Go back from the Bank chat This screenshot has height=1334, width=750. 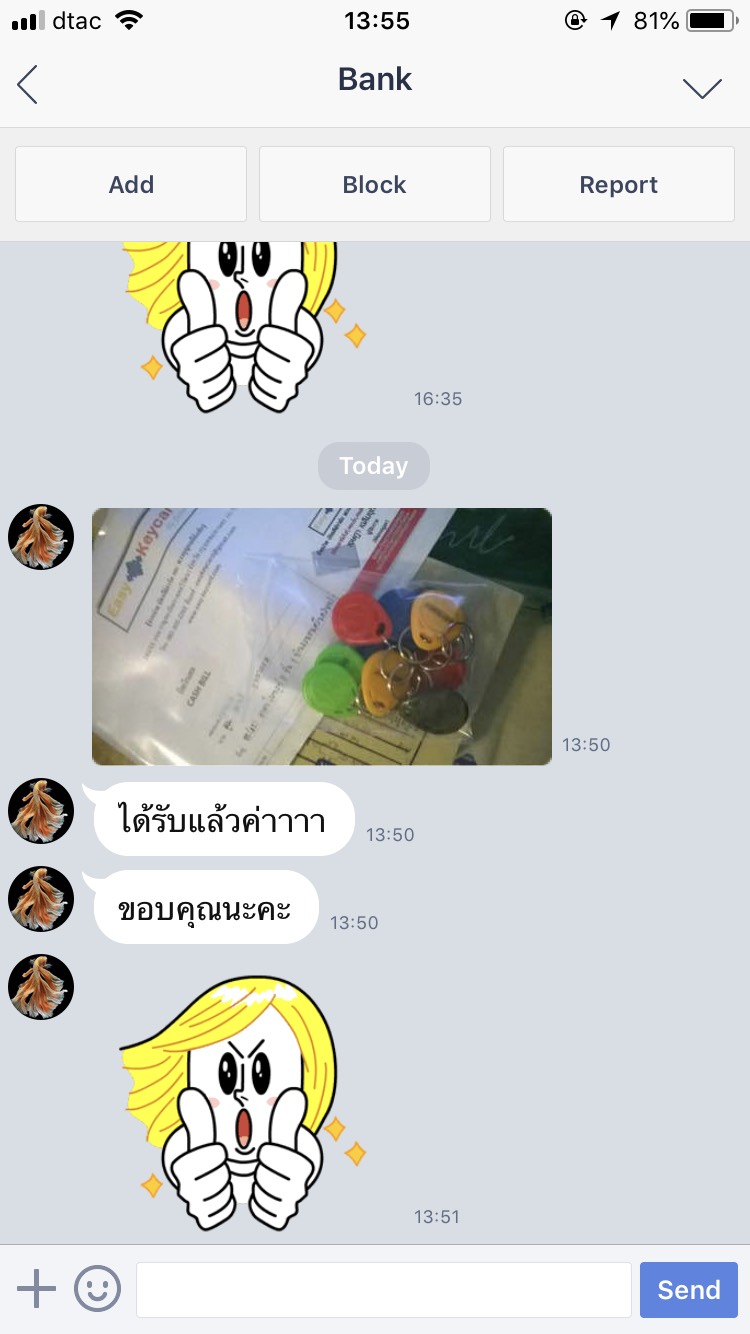[x=28, y=85]
